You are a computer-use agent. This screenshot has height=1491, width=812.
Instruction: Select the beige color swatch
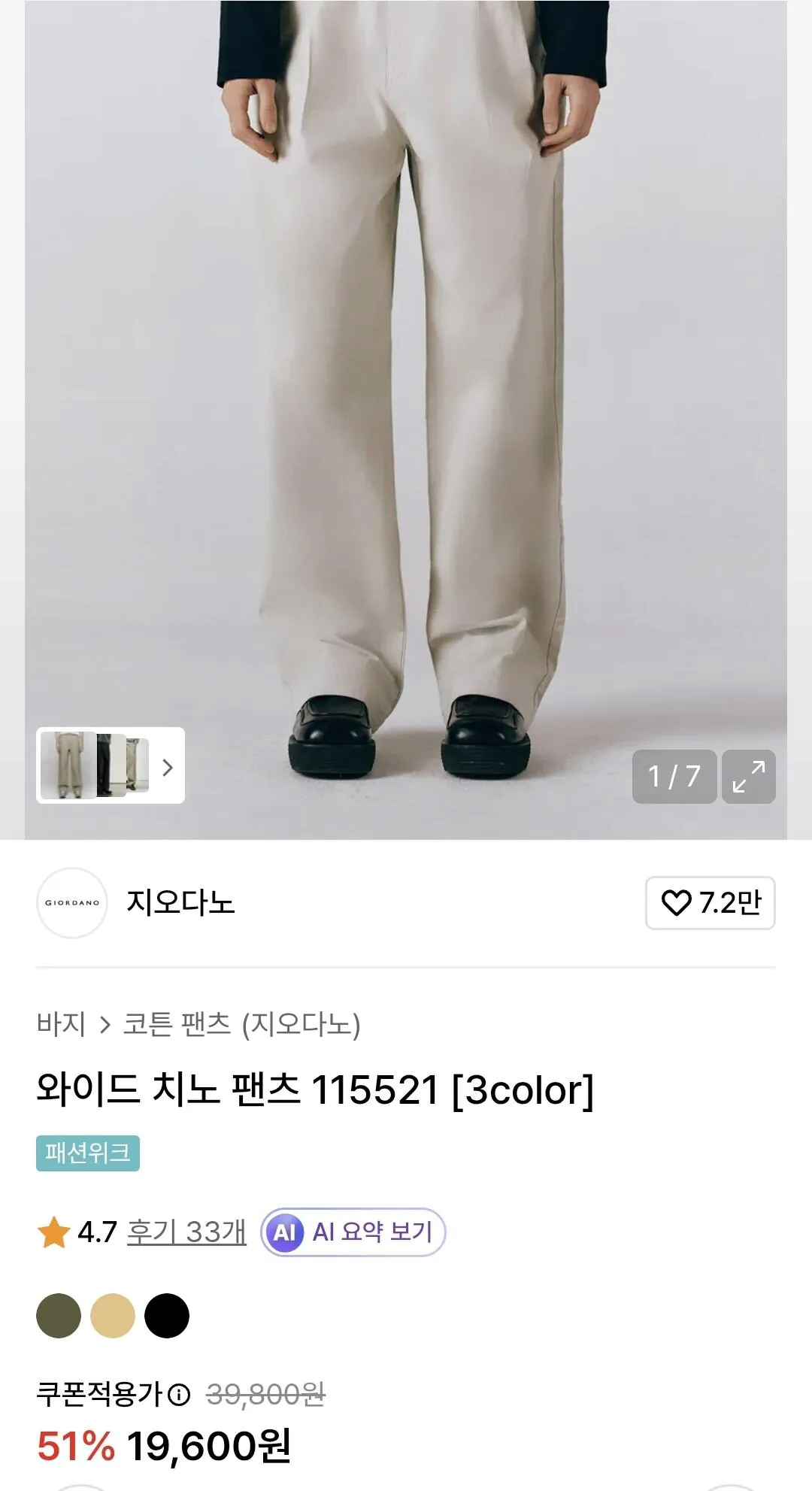pos(113,1315)
